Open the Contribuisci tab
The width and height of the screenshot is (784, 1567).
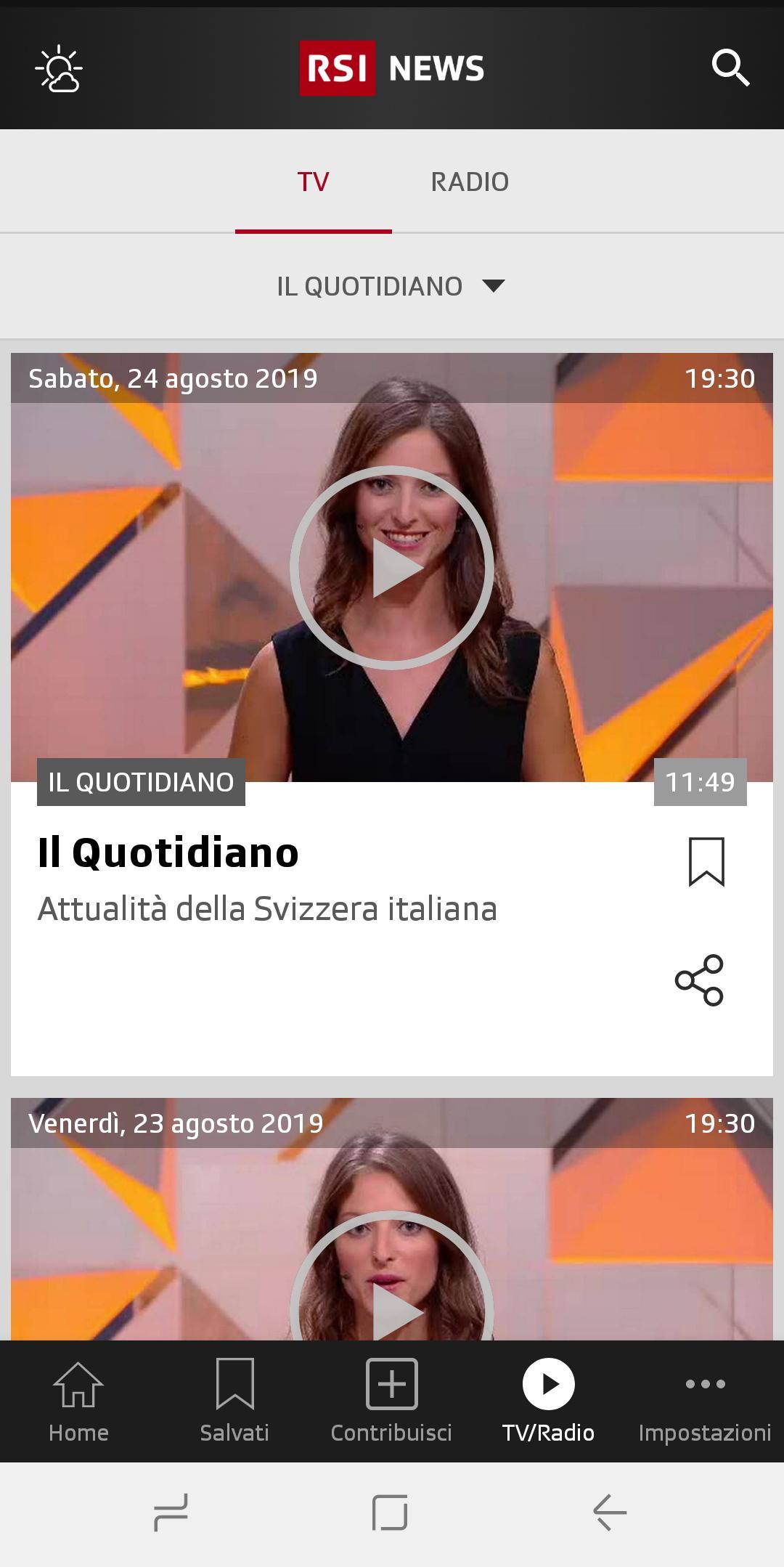click(x=391, y=1401)
